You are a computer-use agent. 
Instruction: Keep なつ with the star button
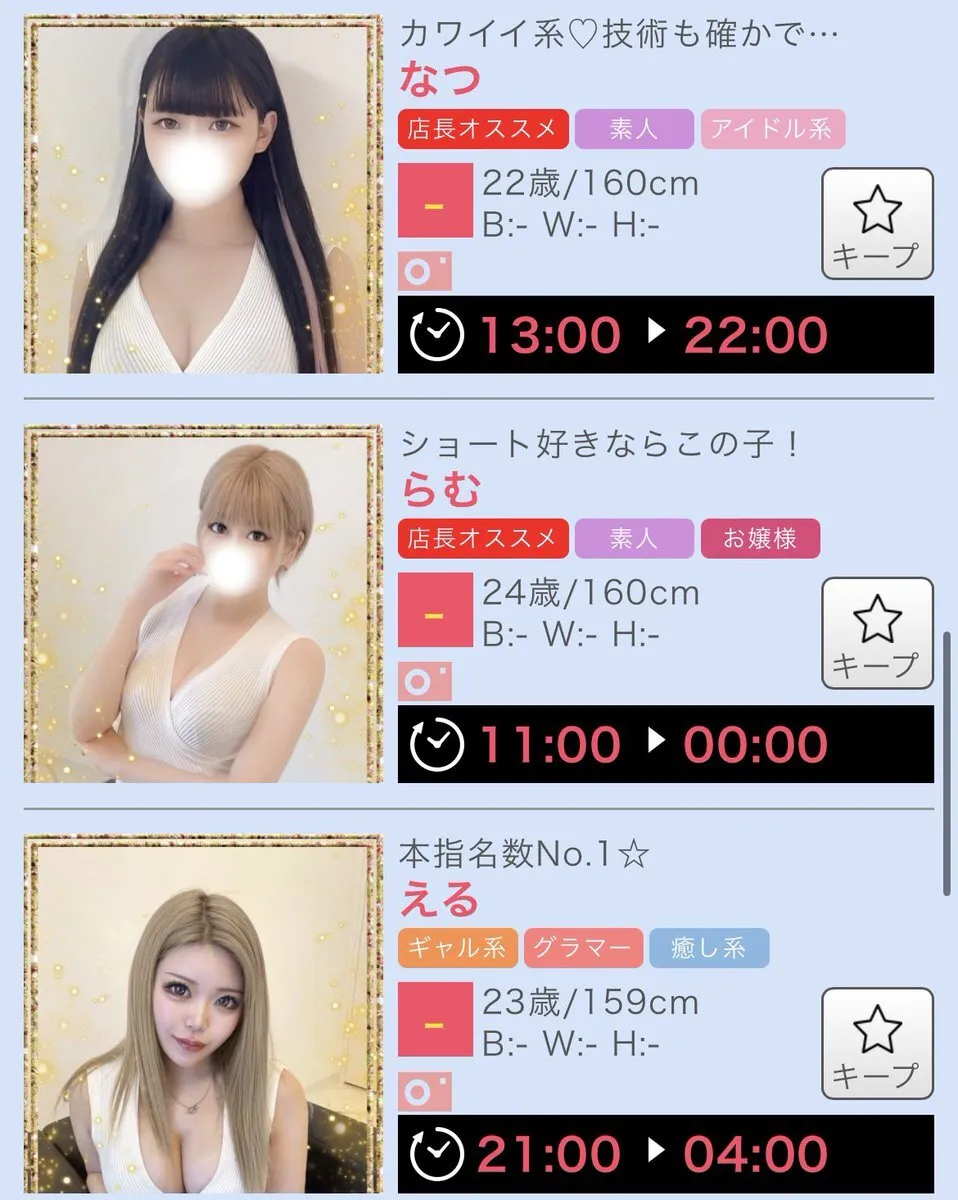click(877, 223)
